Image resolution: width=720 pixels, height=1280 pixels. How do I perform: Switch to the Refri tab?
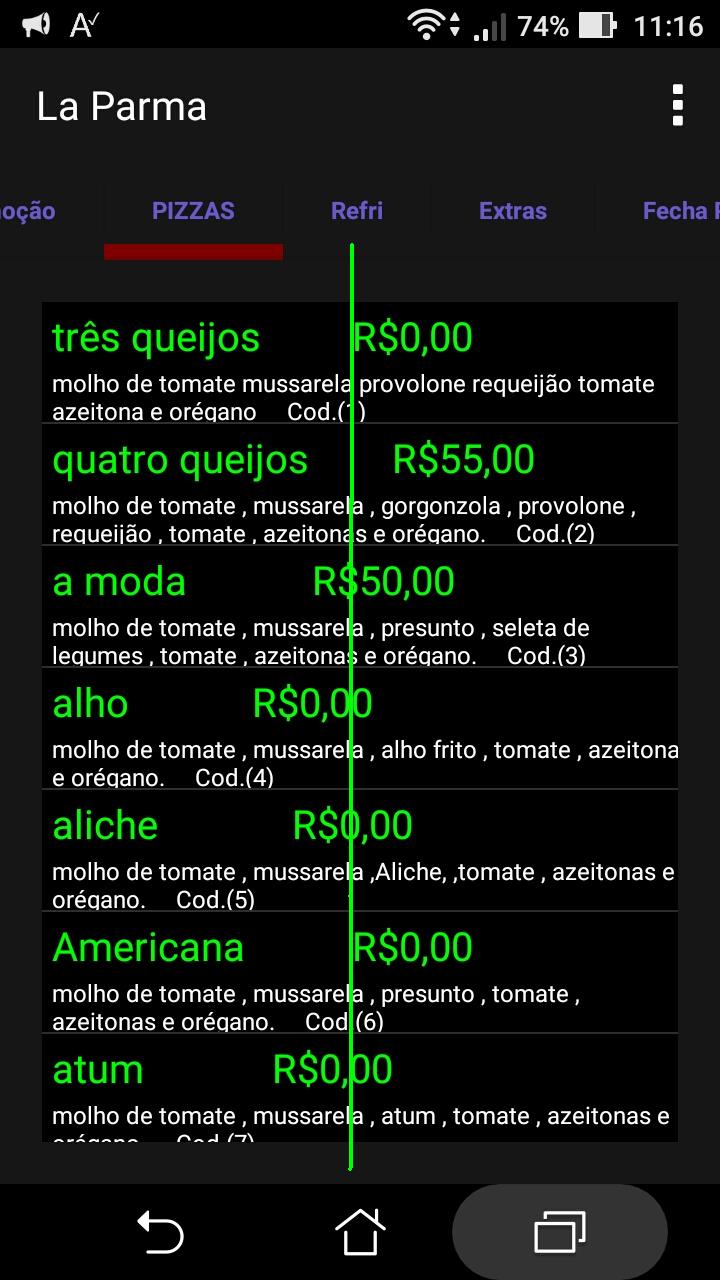357,211
